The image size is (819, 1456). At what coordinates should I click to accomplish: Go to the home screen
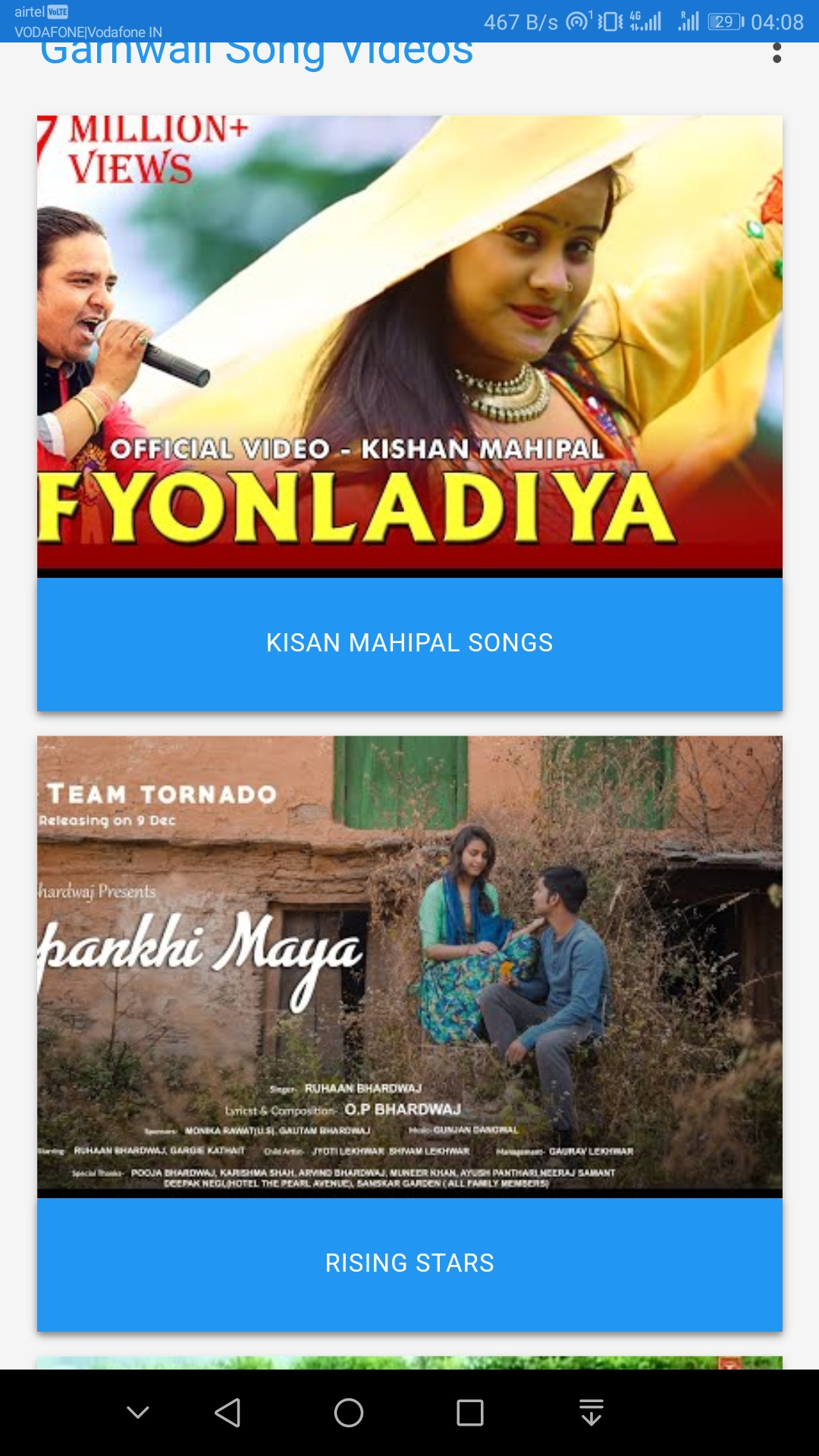[x=349, y=1413]
